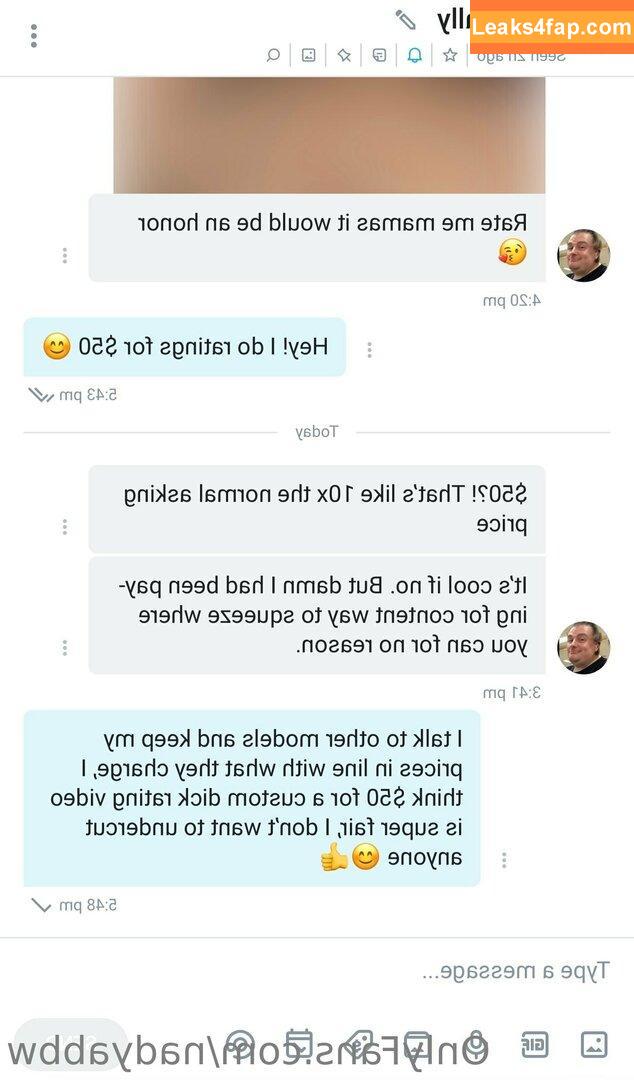The height and width of the screenshot is (1080, 634).
Task: Open options for 'It's cool if no' message
Action: point(65,647)
